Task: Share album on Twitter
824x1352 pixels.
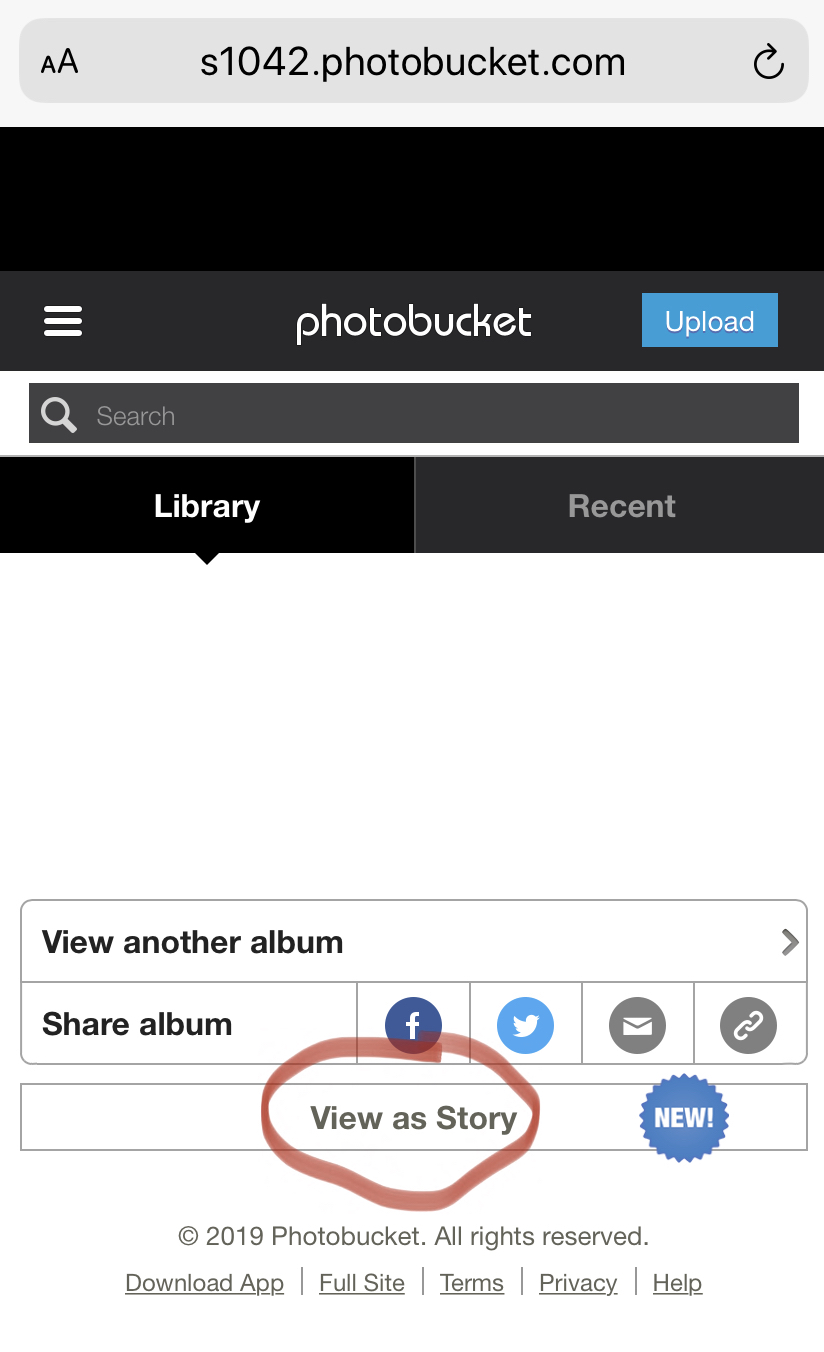Action: pos(525,1025)
